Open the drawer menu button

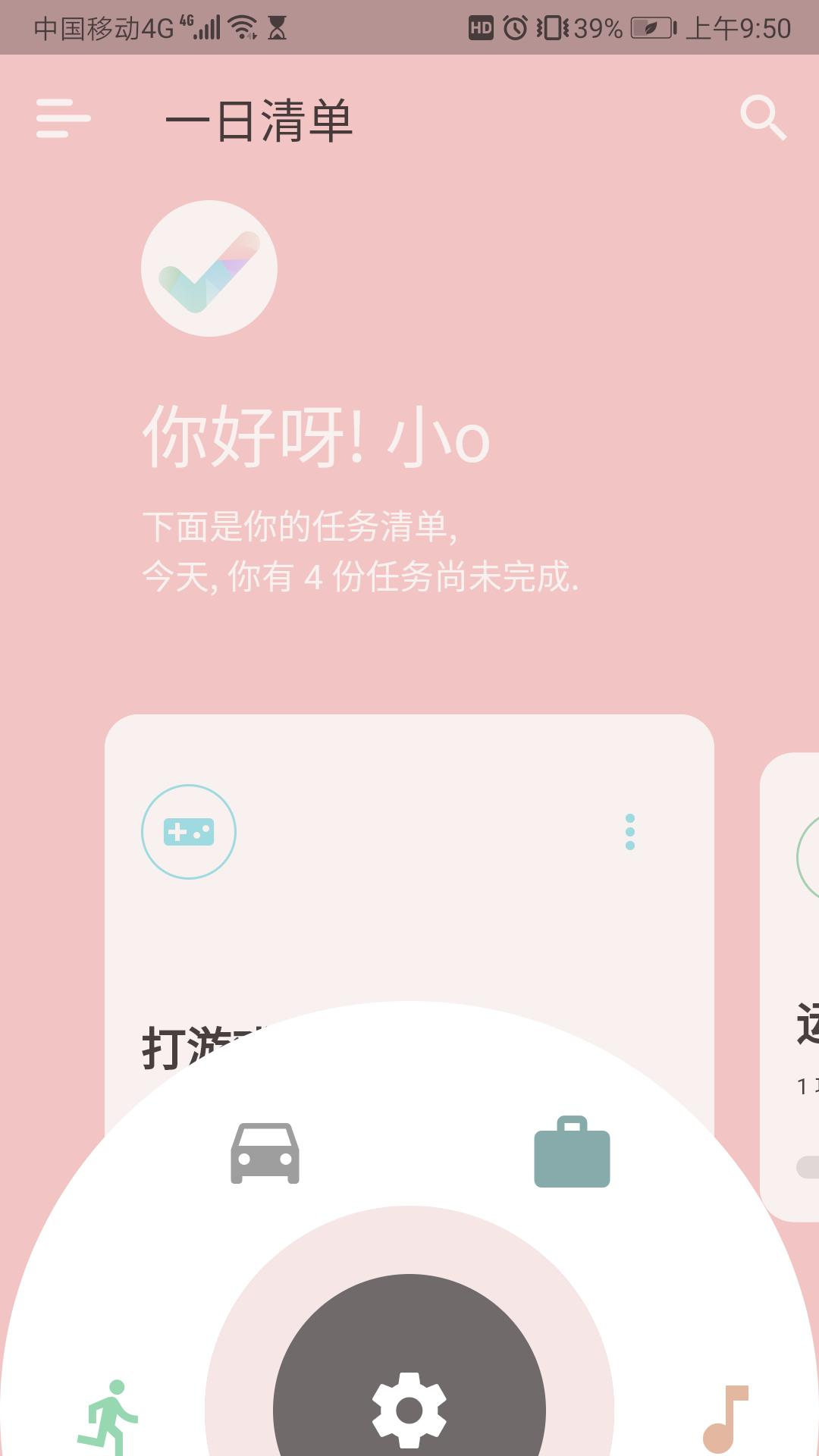point(64,118)
